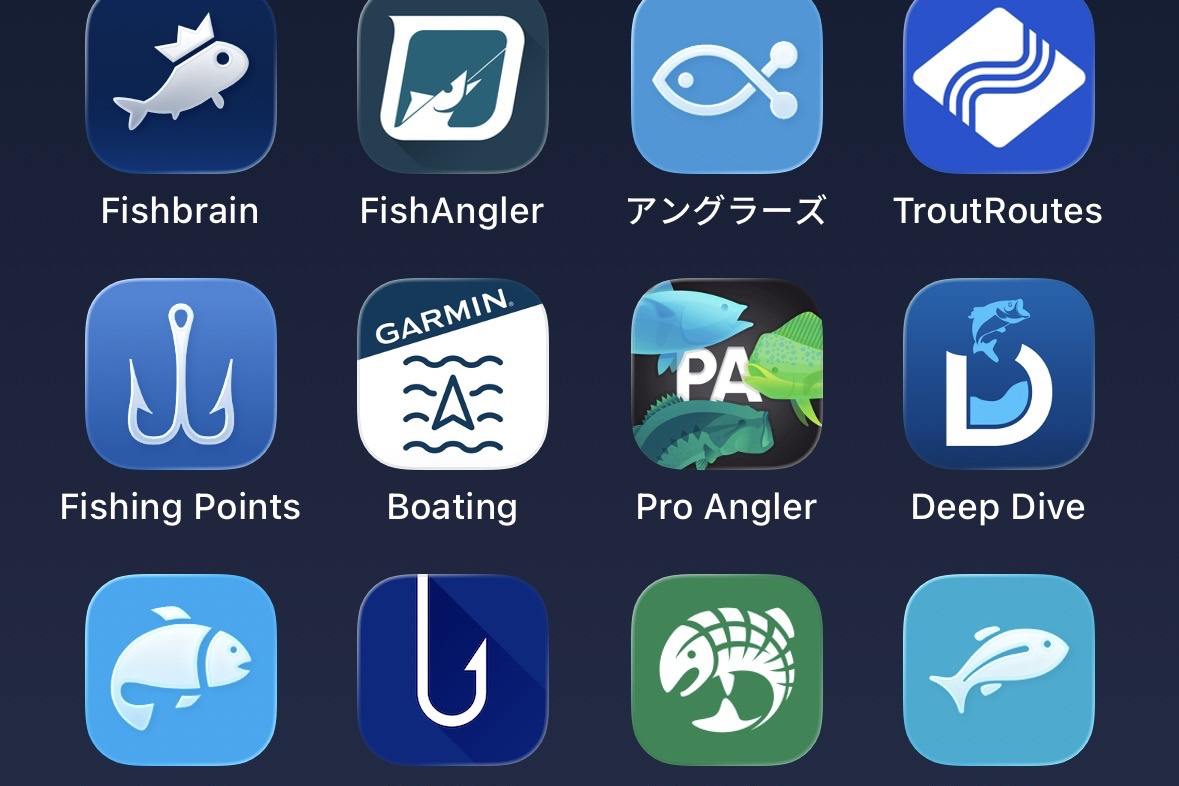Launch the Deep Dive app
Image resolution: width=1179 pixels, height=786 pixels.
(x=998, y=374)
